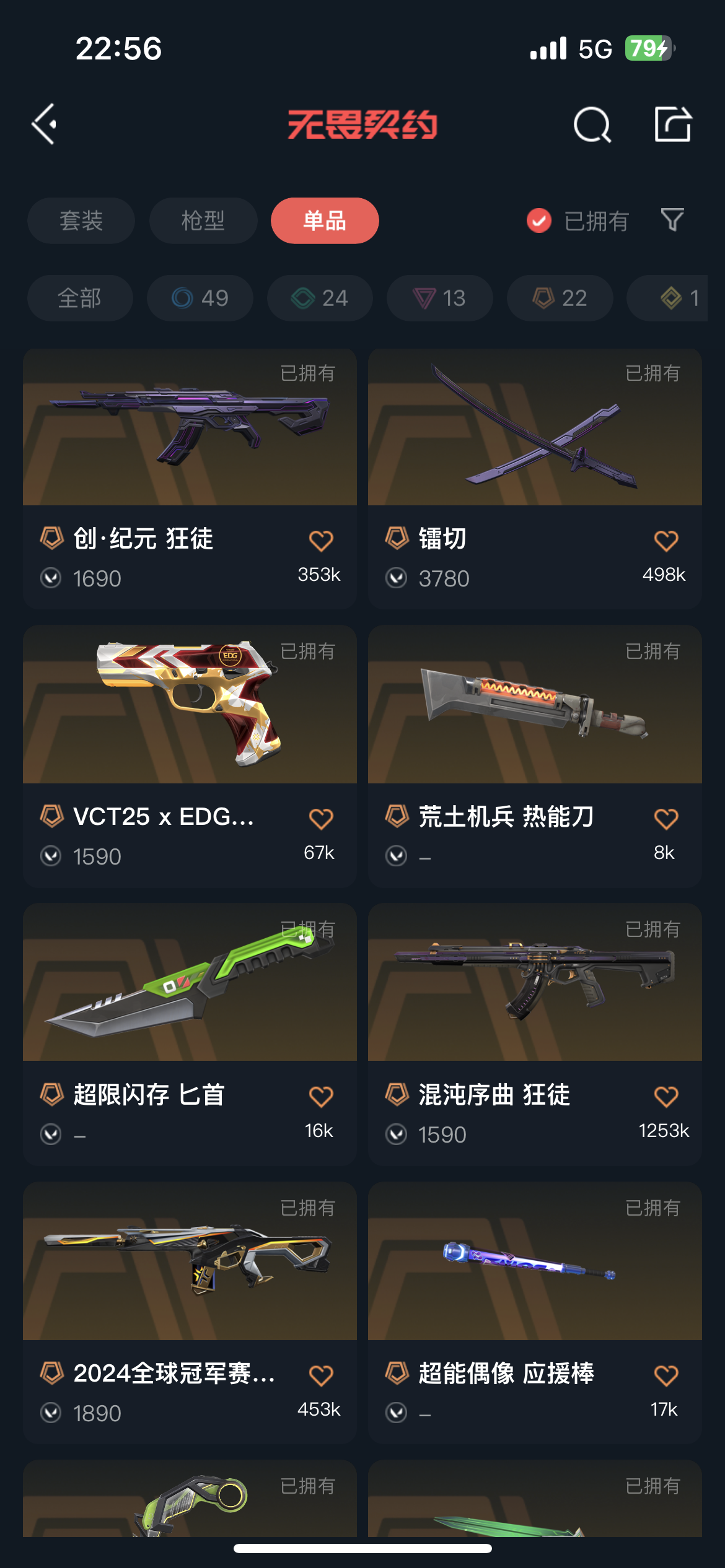This screenshot has height=1568, width=725.
Task: Select the 全部 filter chip
Action: 80,298
